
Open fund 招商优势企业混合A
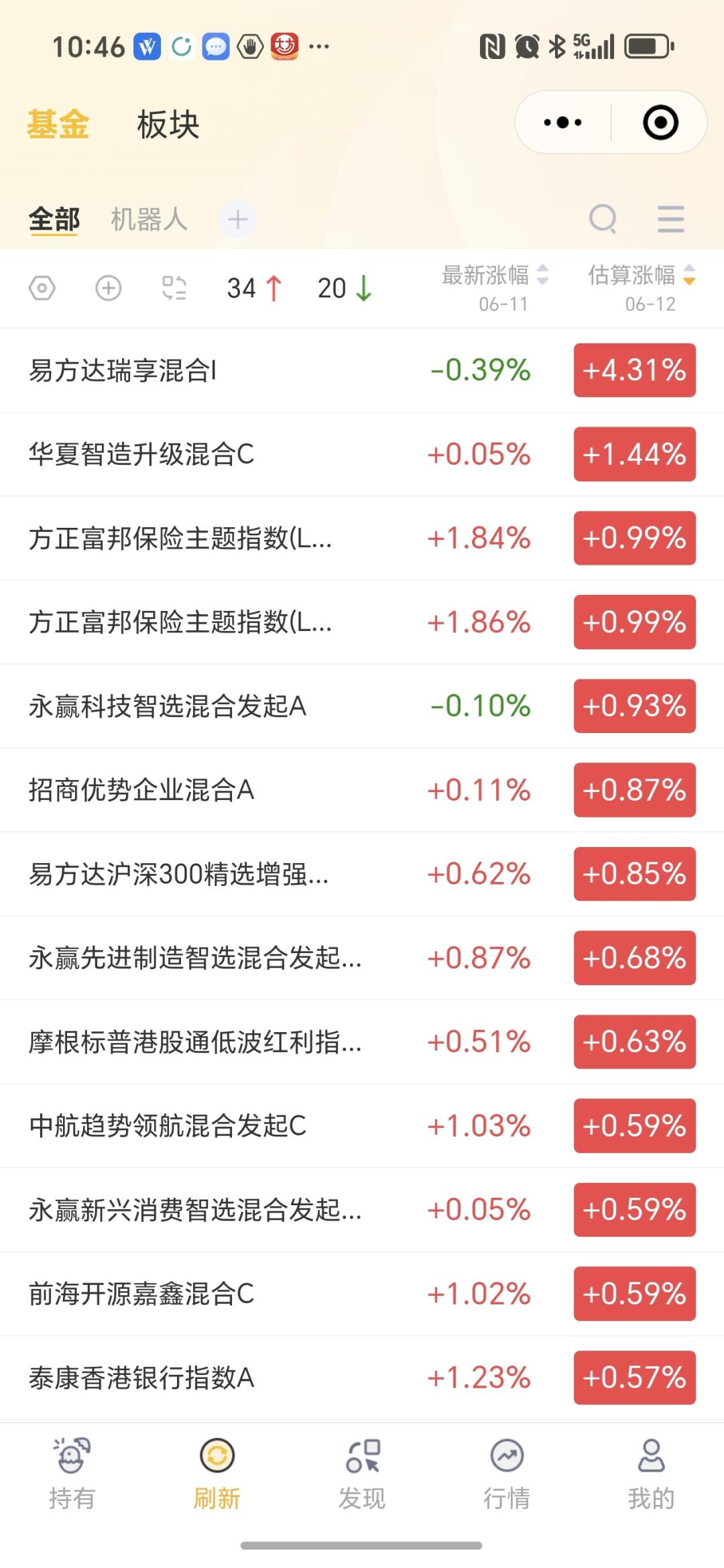pyautogui.click(x=362, y=790)
